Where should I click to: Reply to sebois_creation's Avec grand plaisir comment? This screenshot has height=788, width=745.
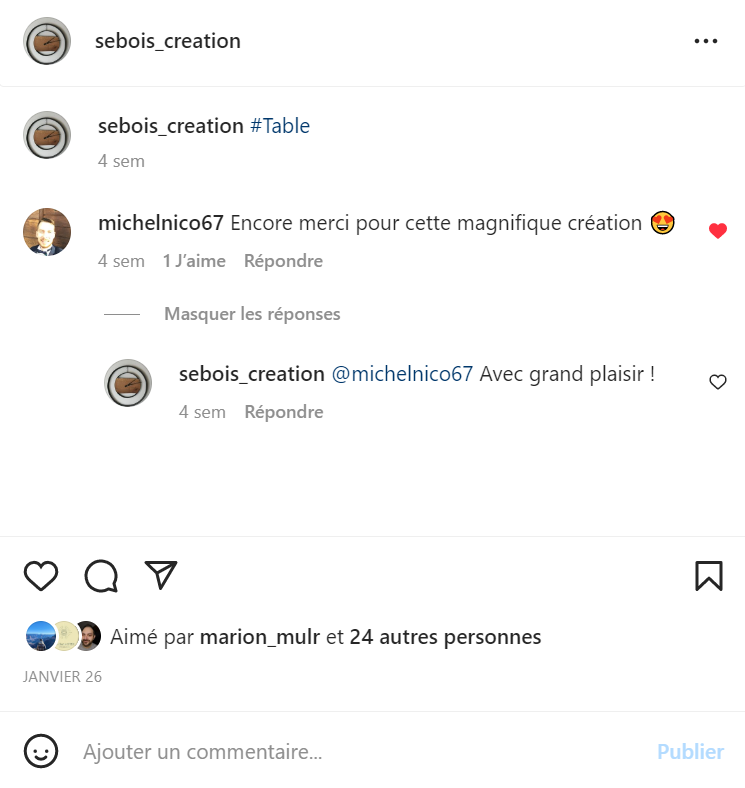(x=283, y=412)
